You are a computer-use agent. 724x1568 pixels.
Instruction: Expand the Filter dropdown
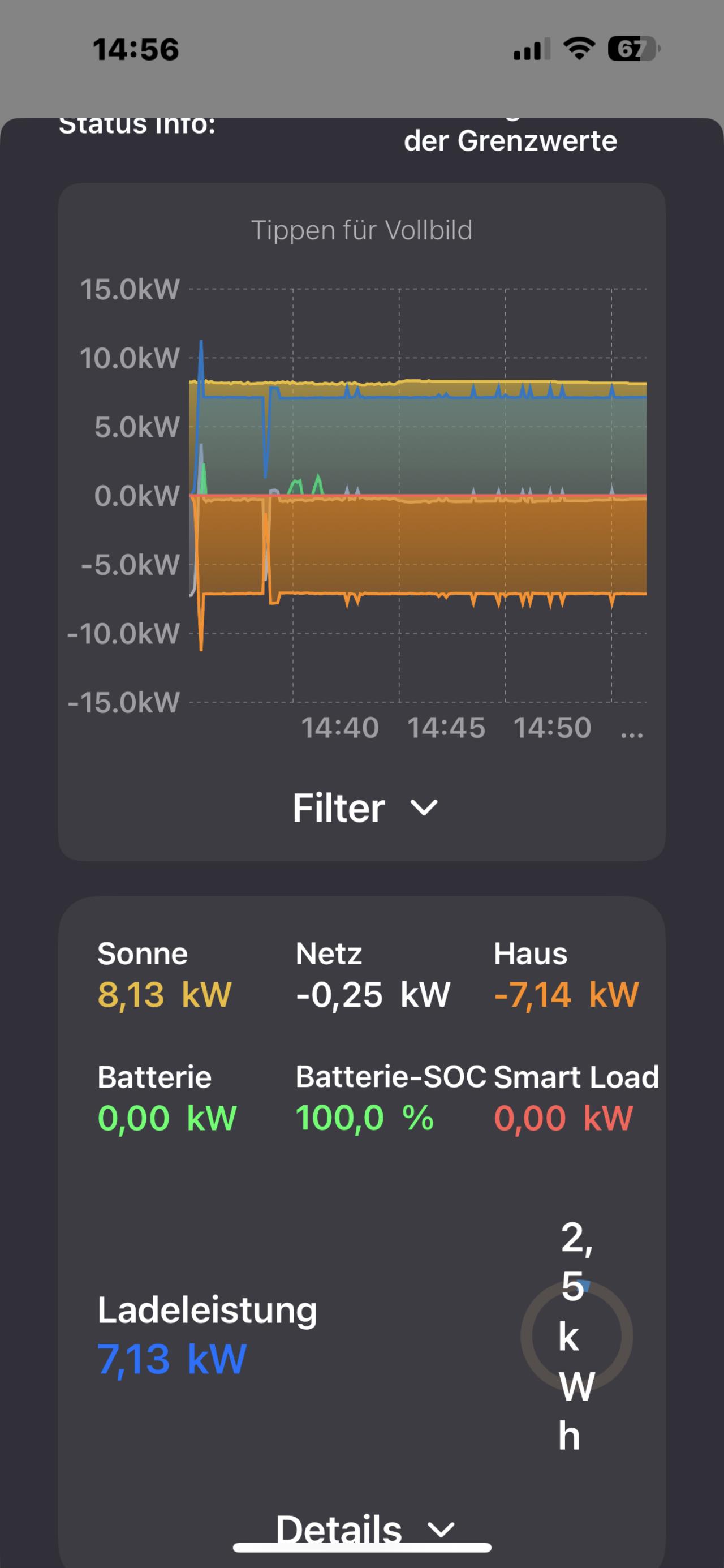coord(364,807)
